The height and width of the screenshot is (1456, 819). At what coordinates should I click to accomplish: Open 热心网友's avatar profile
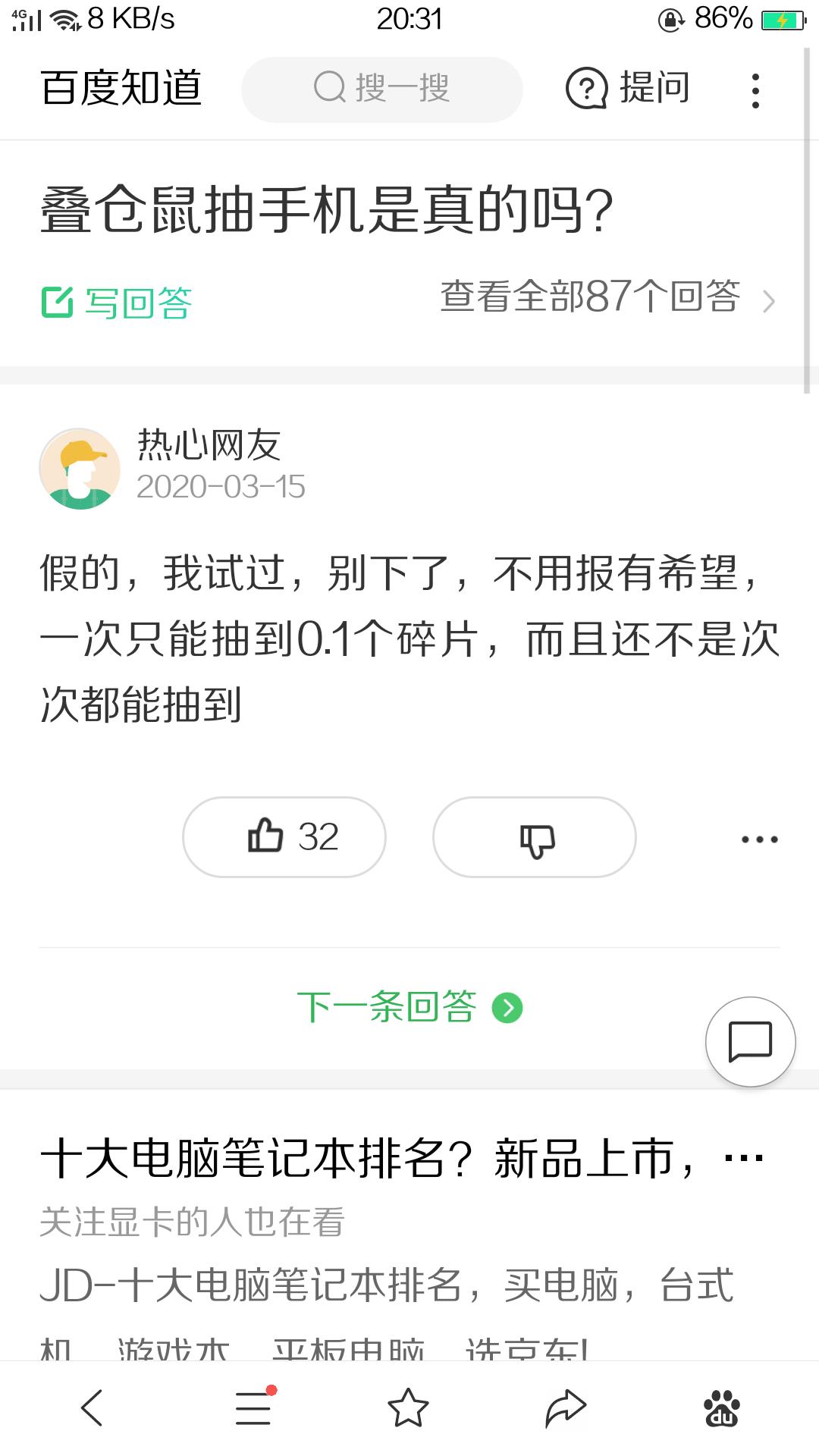point(80,469)
